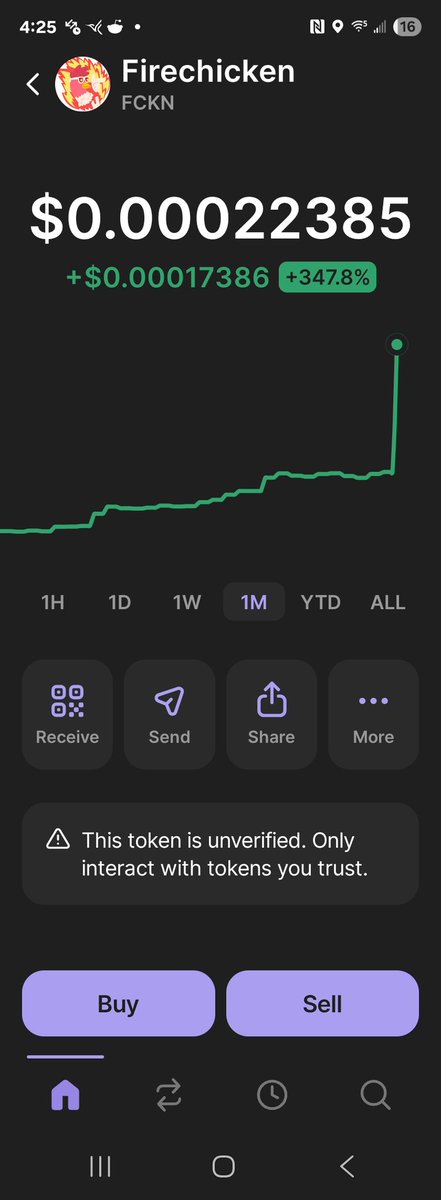This screenshot has width=441, height=1200.
Task: Switch to YTD chart view
Action: (321, 602)
